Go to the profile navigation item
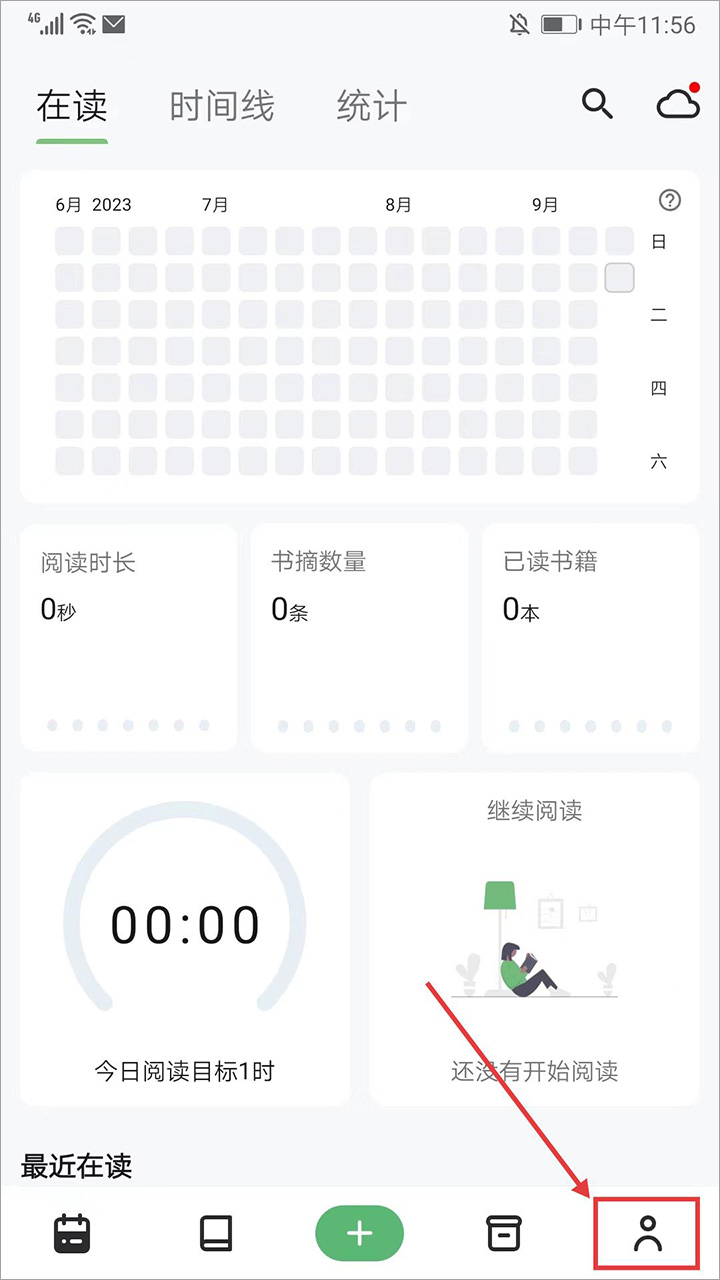Viewport: 720px width, 1280px height. point(648,1233)
